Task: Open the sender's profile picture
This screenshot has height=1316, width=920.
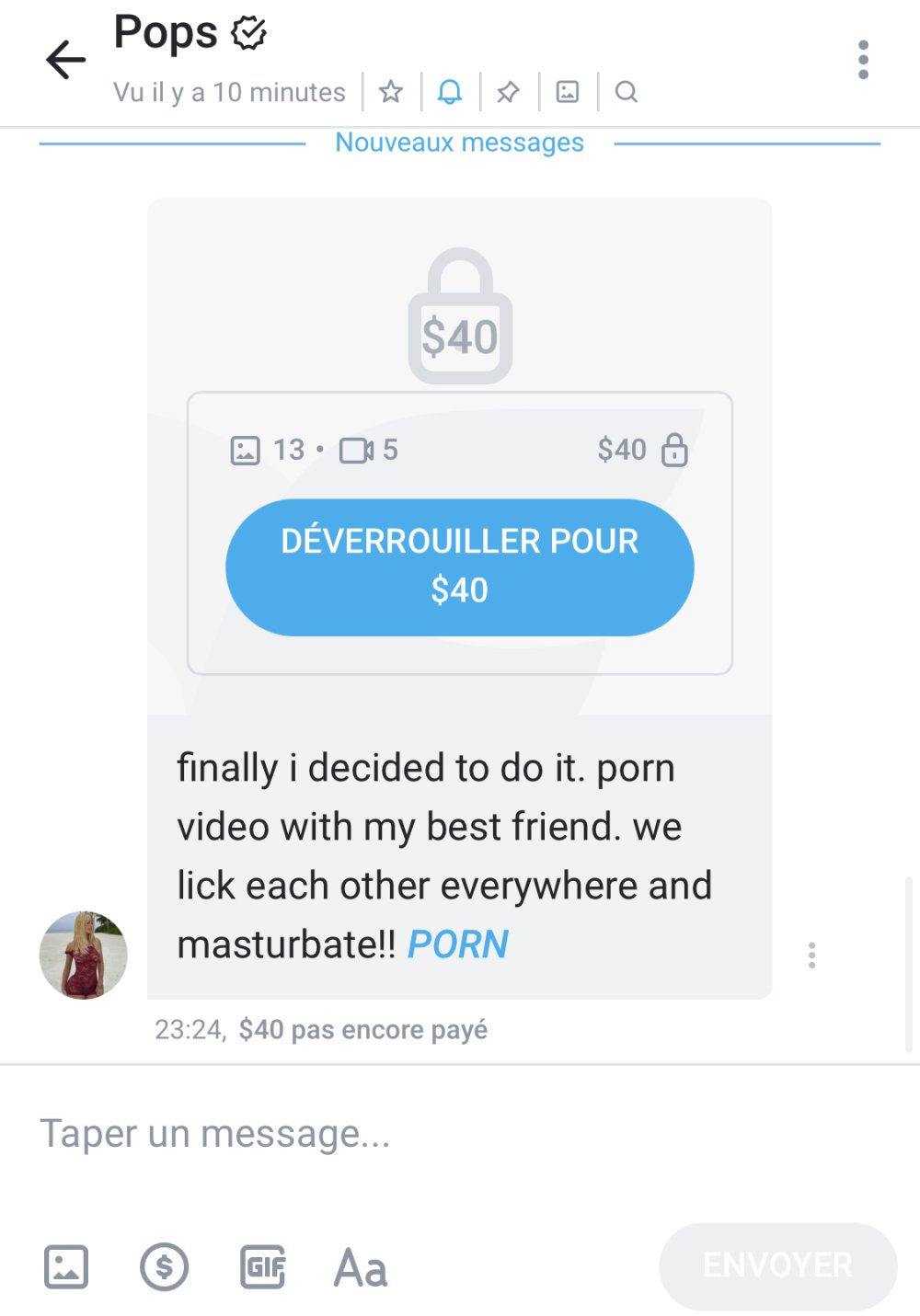Action: pos(83,955)
